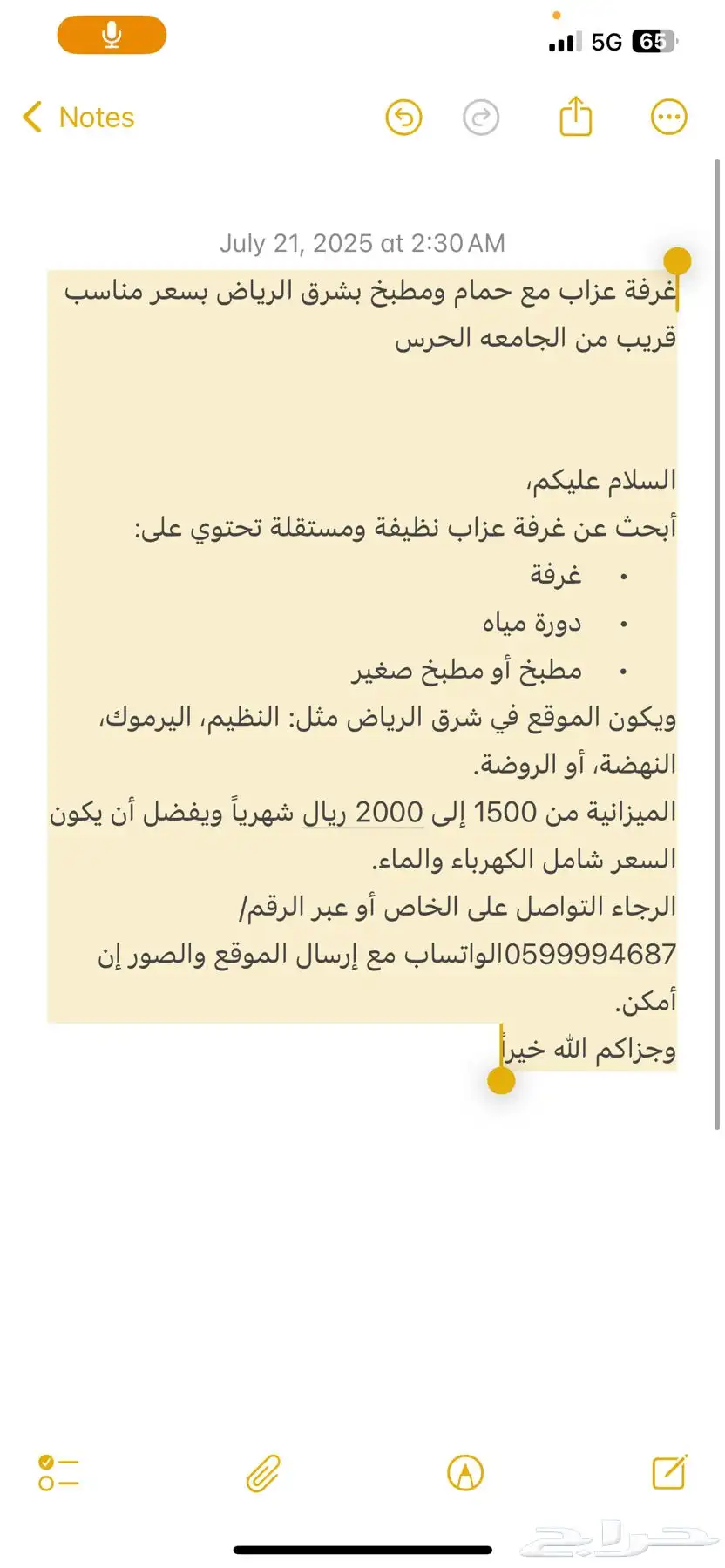Go back to Notes list

78,118
